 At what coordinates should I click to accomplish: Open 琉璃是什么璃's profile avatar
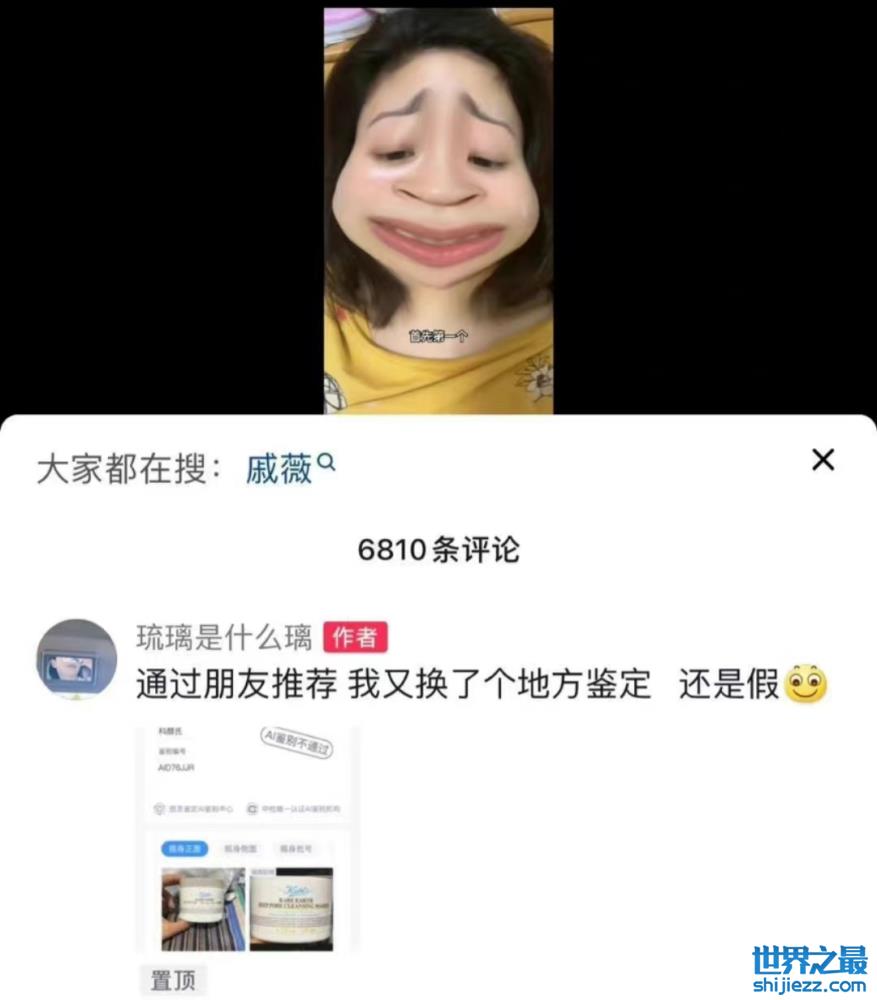[76, 659]
